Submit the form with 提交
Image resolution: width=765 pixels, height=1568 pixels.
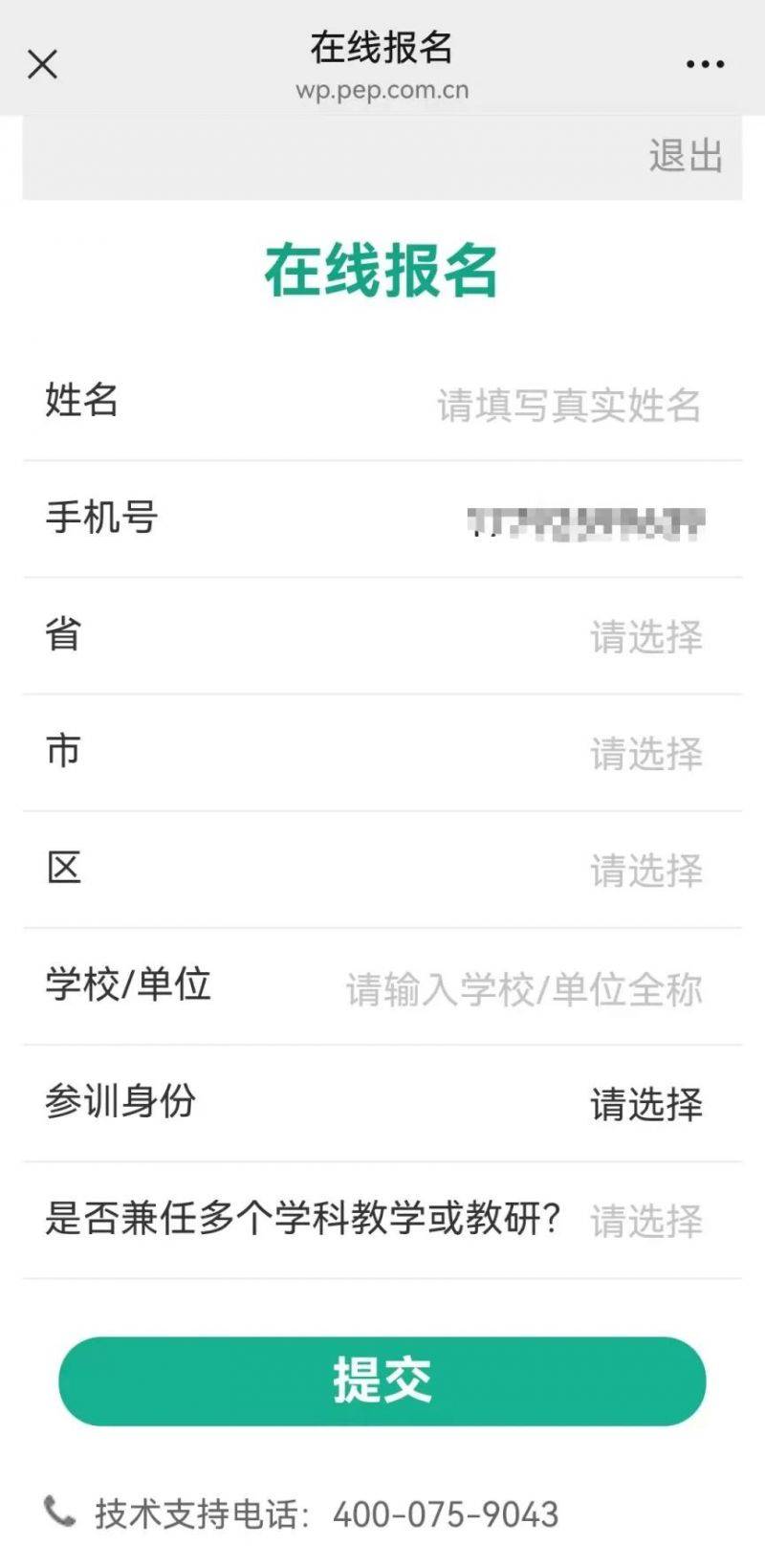pos(382,1380)
